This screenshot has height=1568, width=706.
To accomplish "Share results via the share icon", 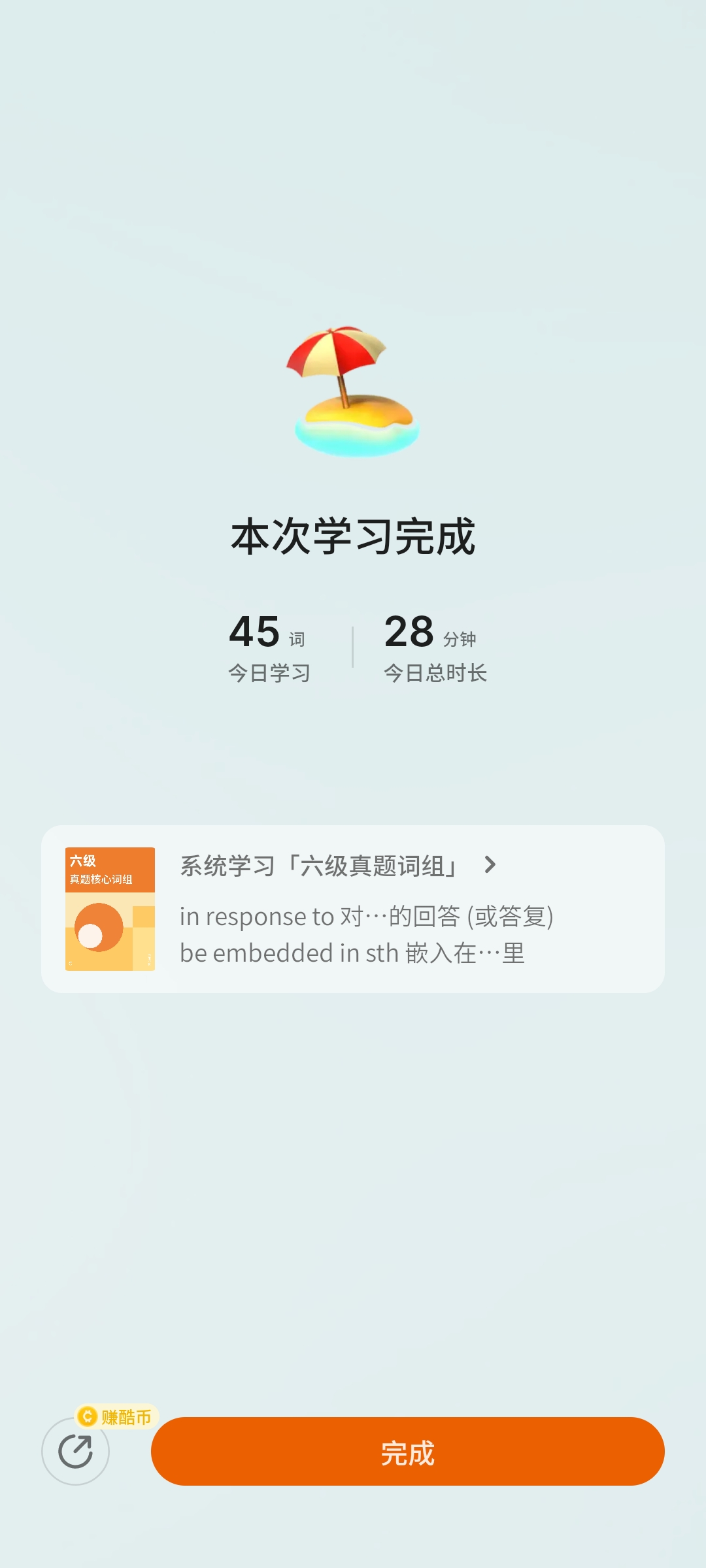I will pos(75,1452).
